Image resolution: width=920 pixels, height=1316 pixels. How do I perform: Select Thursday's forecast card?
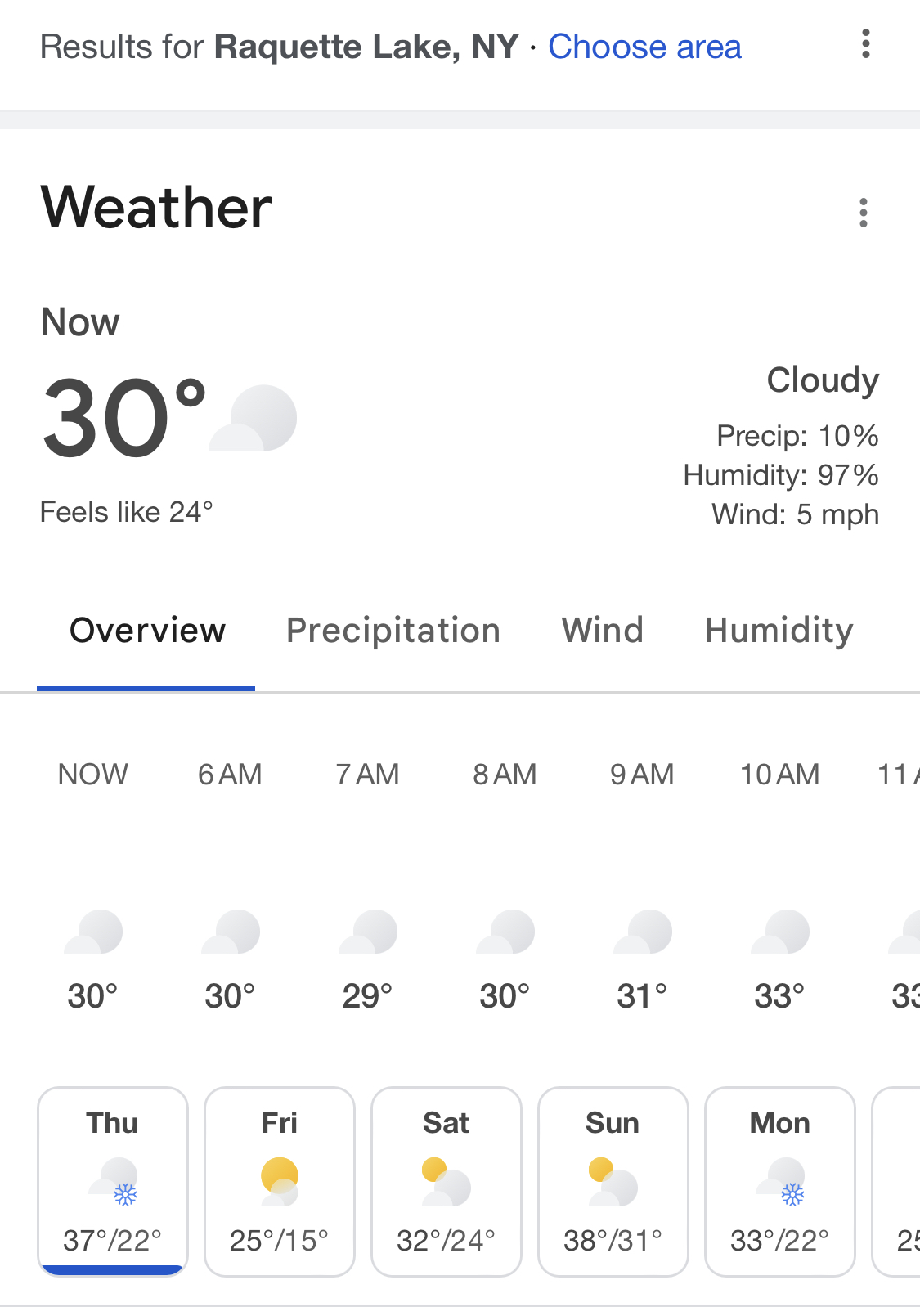tap(113, 1180)
